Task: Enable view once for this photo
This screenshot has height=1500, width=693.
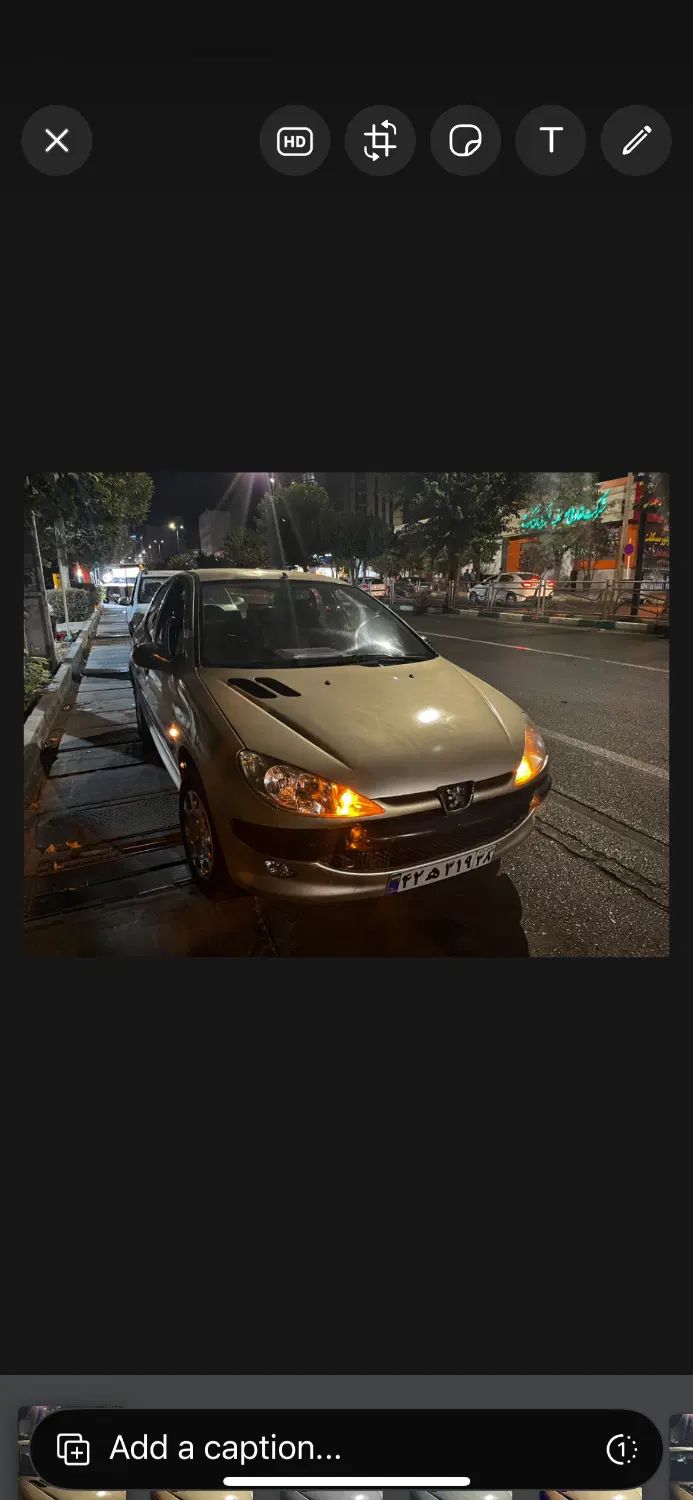Action: click(x=621, y=1448)
